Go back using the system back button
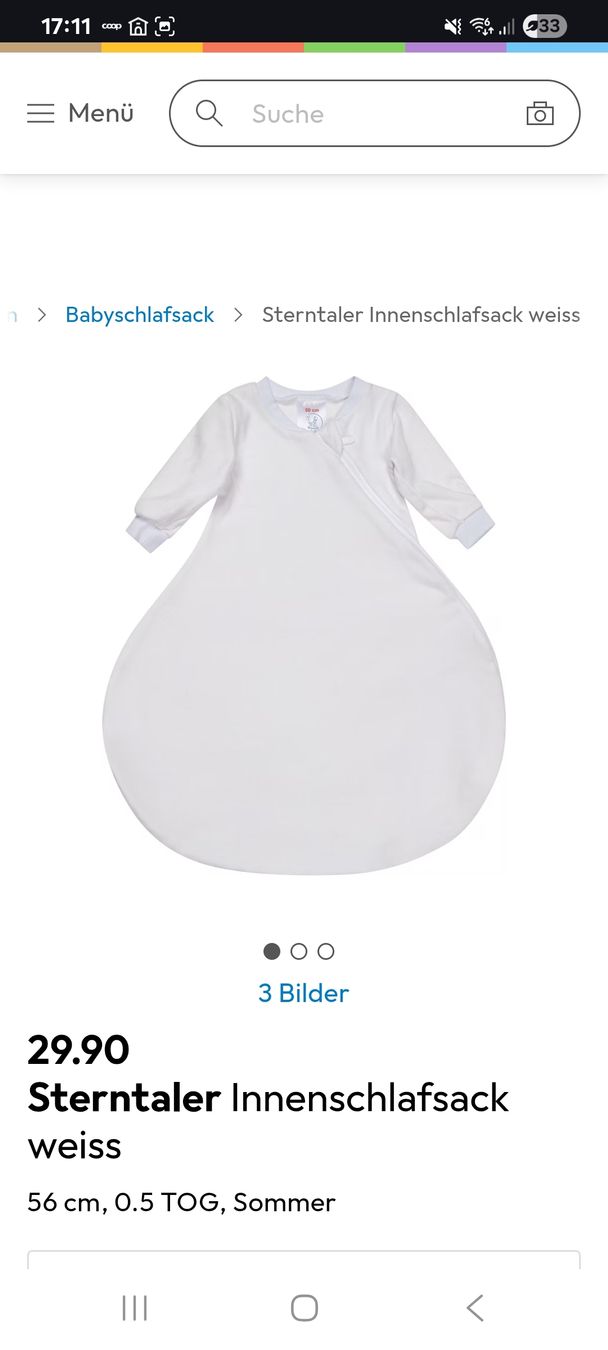 pyautogui.click(x=475, y=1307)
